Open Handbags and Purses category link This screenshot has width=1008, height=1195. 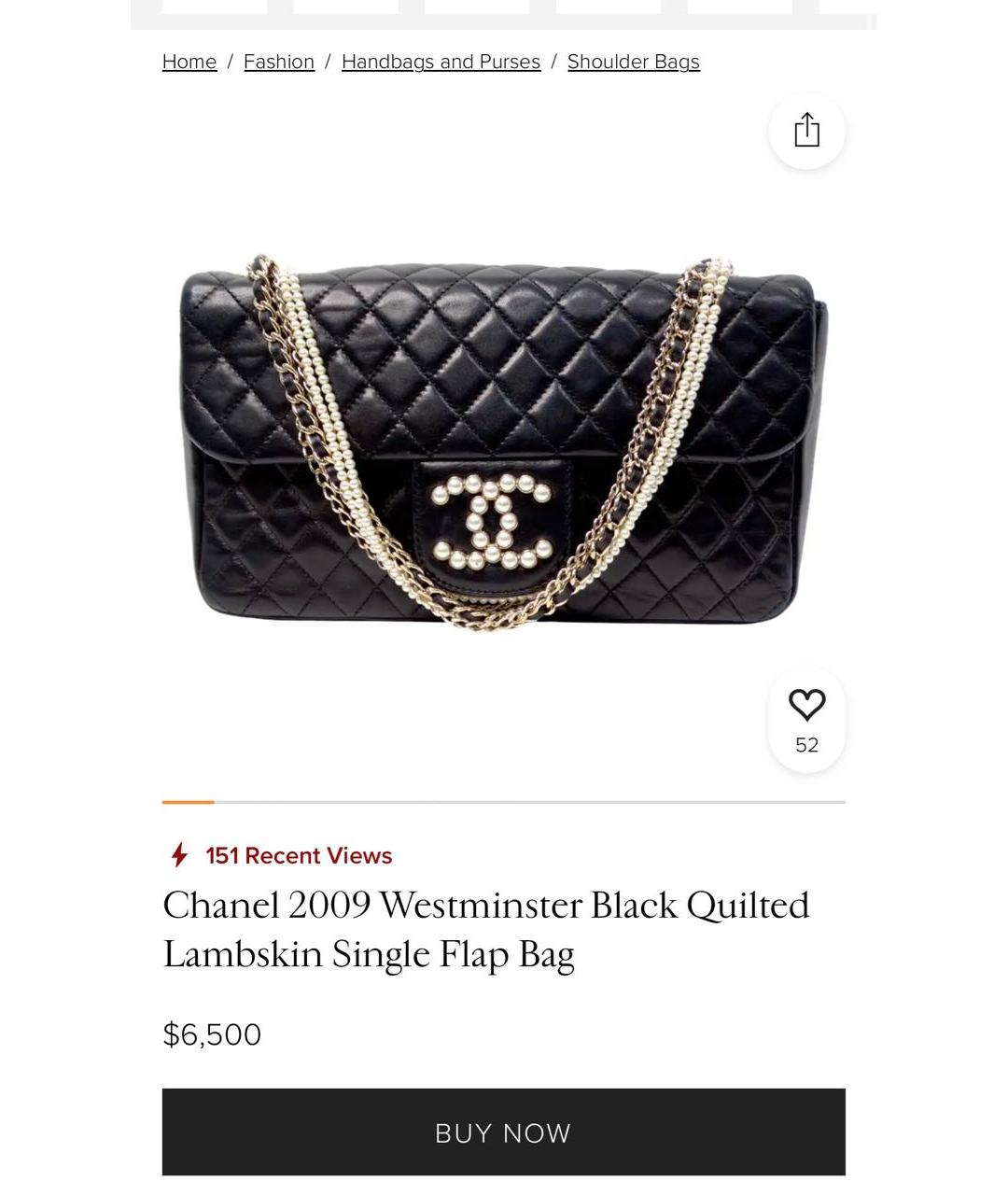[441, 62]
